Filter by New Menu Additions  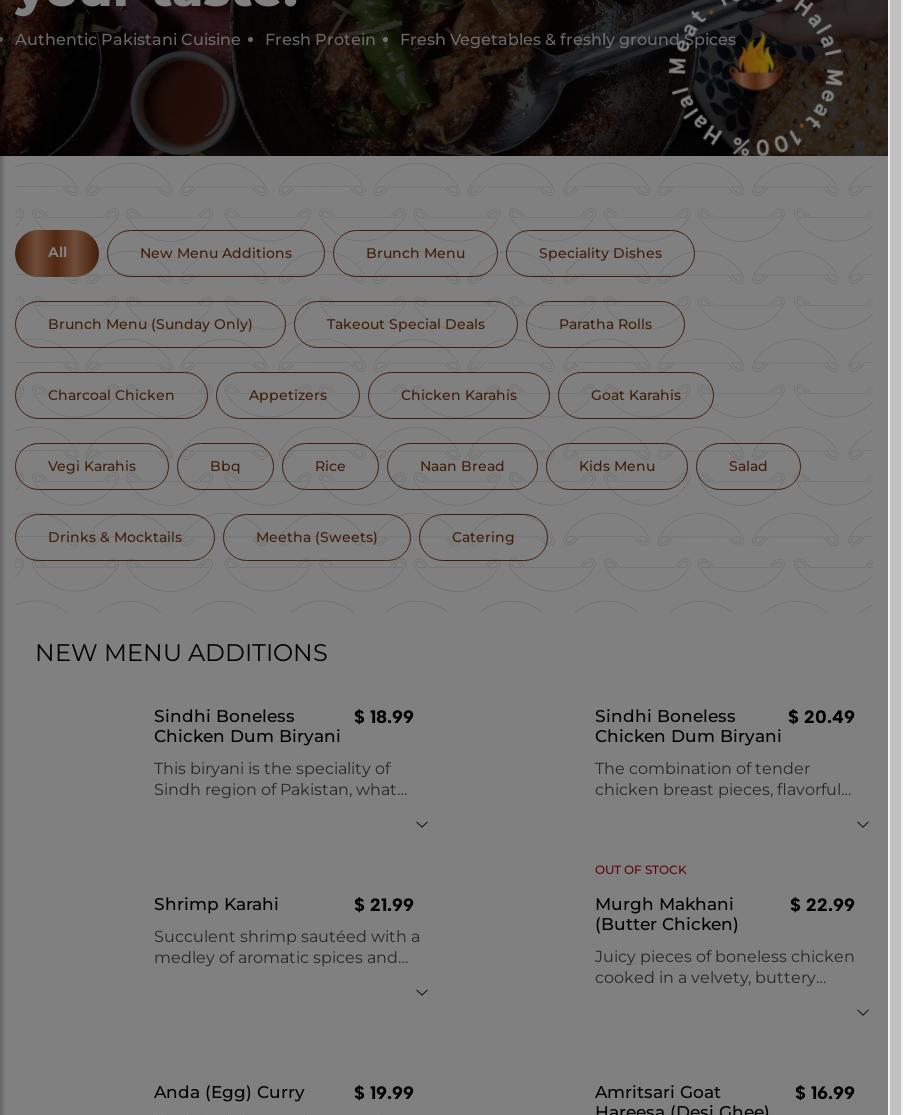216,253
